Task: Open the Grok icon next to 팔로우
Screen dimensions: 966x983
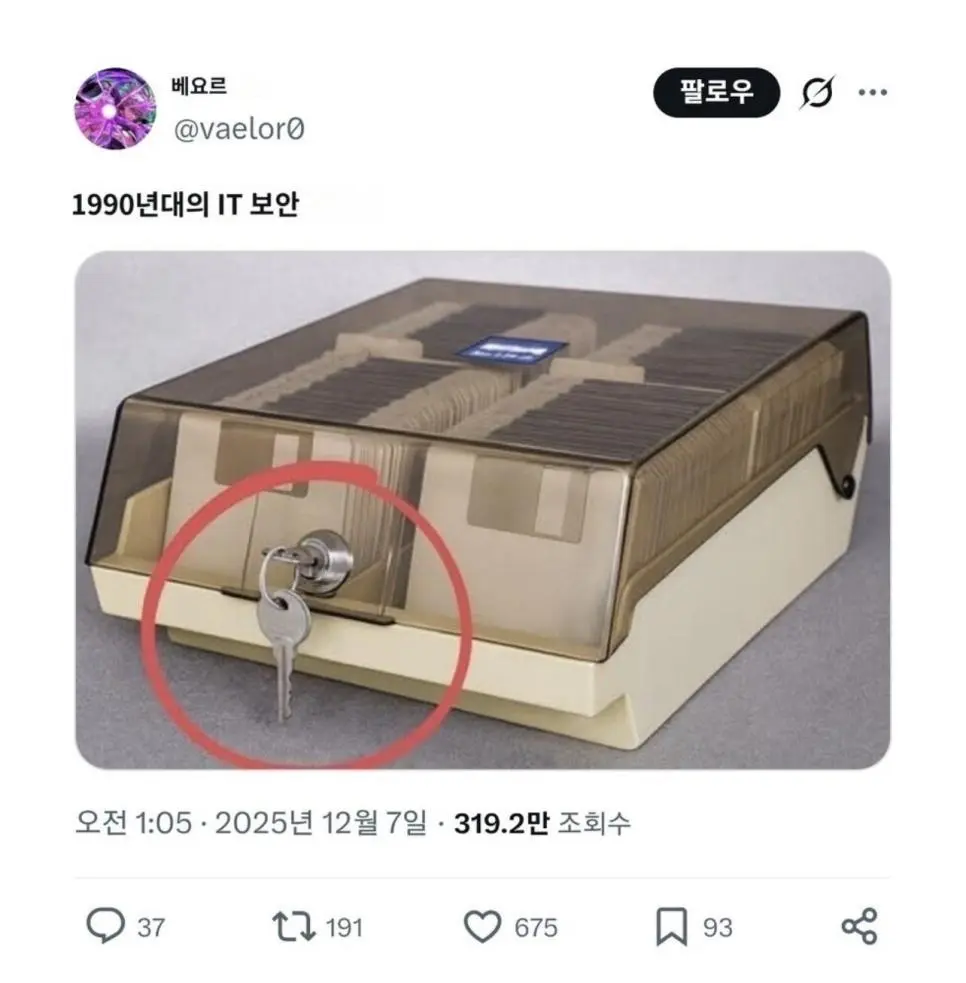Action: tap(817, 94)
